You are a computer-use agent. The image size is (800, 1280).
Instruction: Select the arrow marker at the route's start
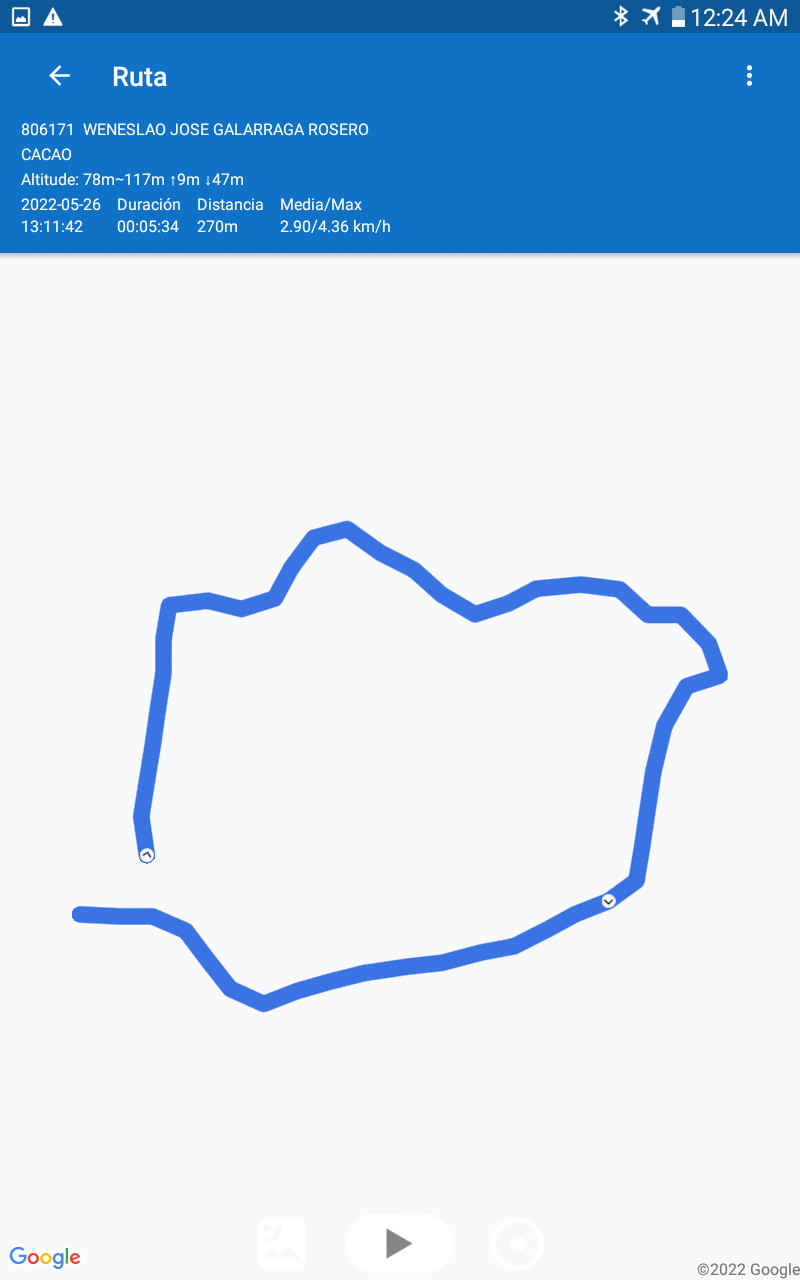147,855
